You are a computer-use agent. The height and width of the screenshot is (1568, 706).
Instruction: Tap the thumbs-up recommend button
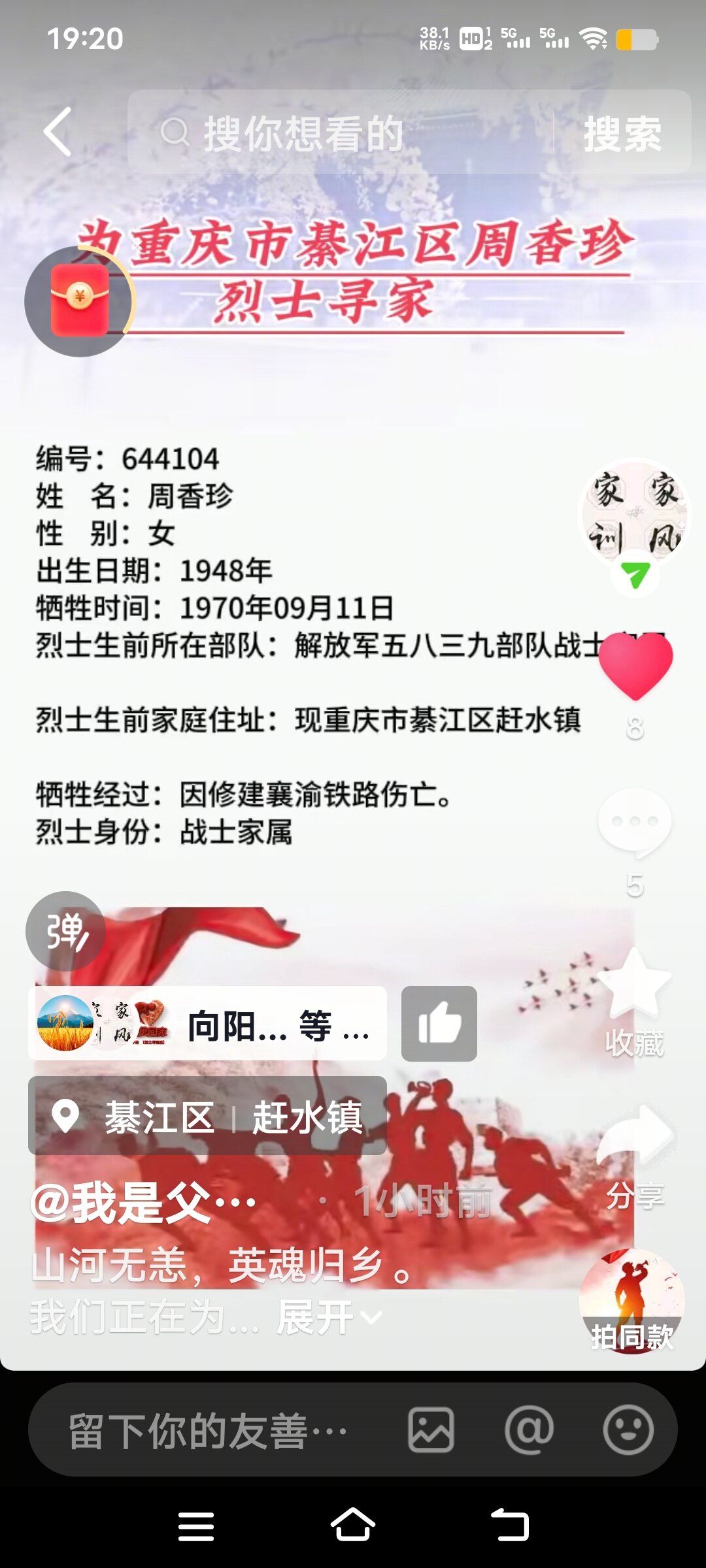tap(439, 1023)
